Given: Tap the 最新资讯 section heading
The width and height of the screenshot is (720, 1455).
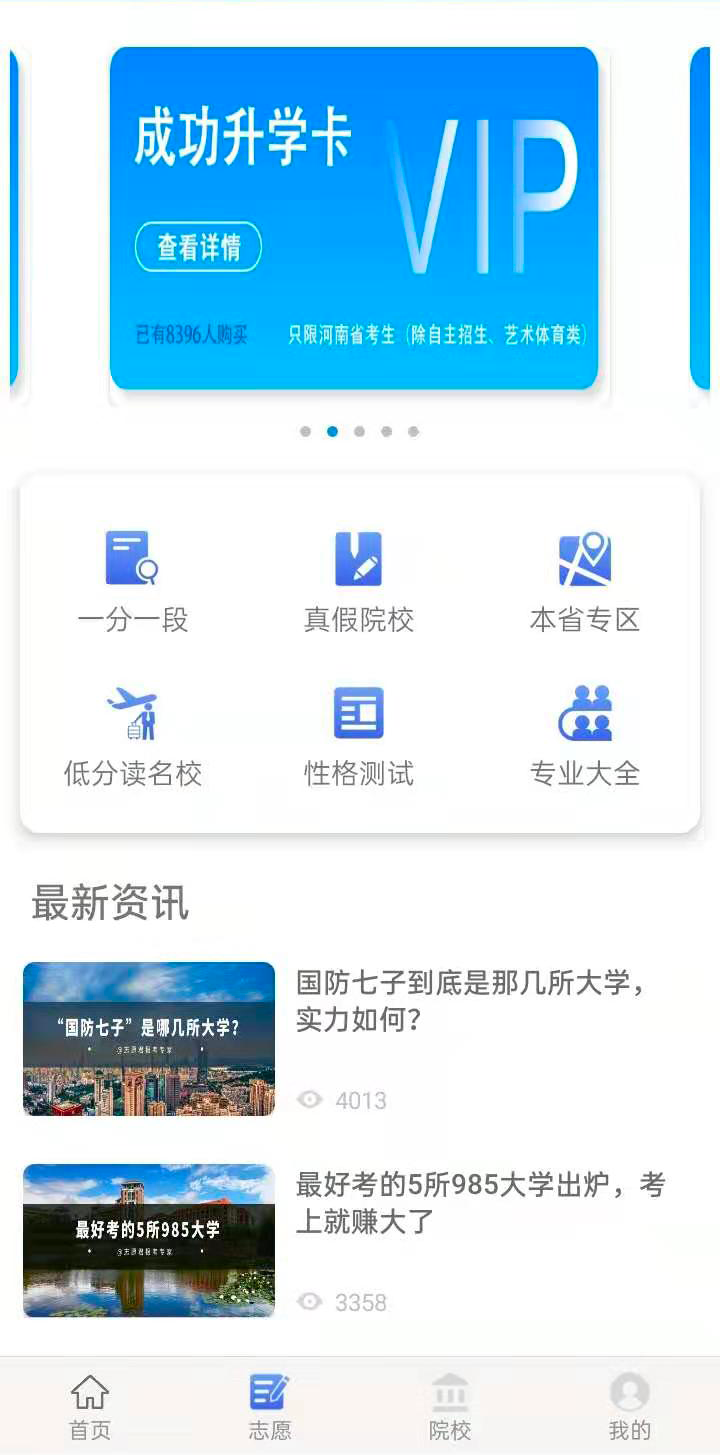Looking at the screenshot, I should point(110,903).
